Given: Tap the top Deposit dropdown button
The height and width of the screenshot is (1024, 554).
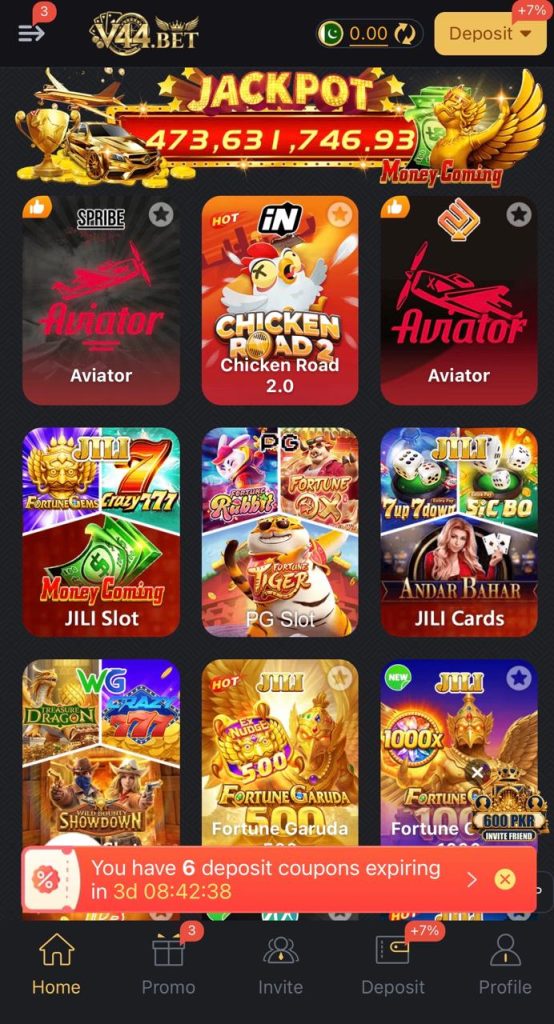Looking at the screenshot, I should coord(490,33).
